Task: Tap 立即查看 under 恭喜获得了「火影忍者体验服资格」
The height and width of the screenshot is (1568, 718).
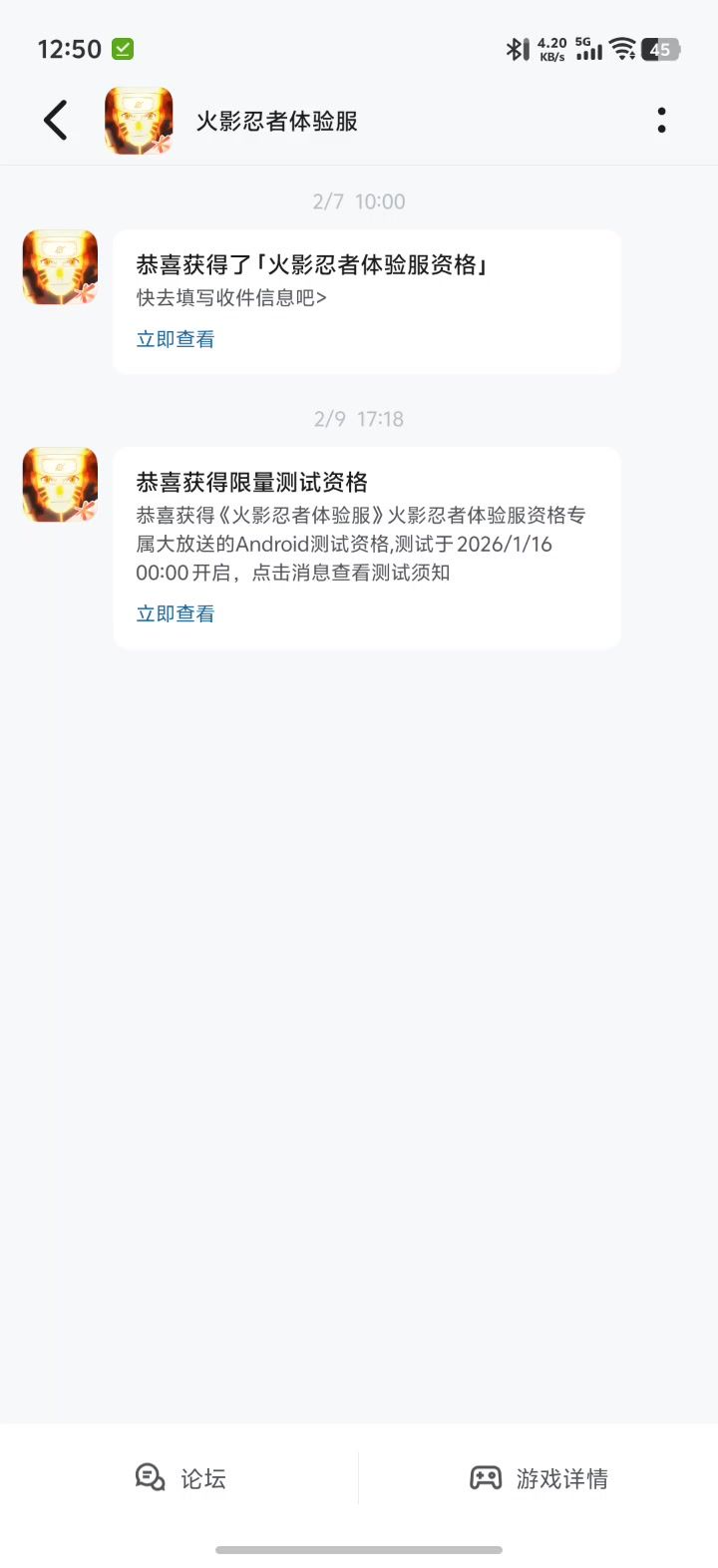Action: (x=176, y=339)
